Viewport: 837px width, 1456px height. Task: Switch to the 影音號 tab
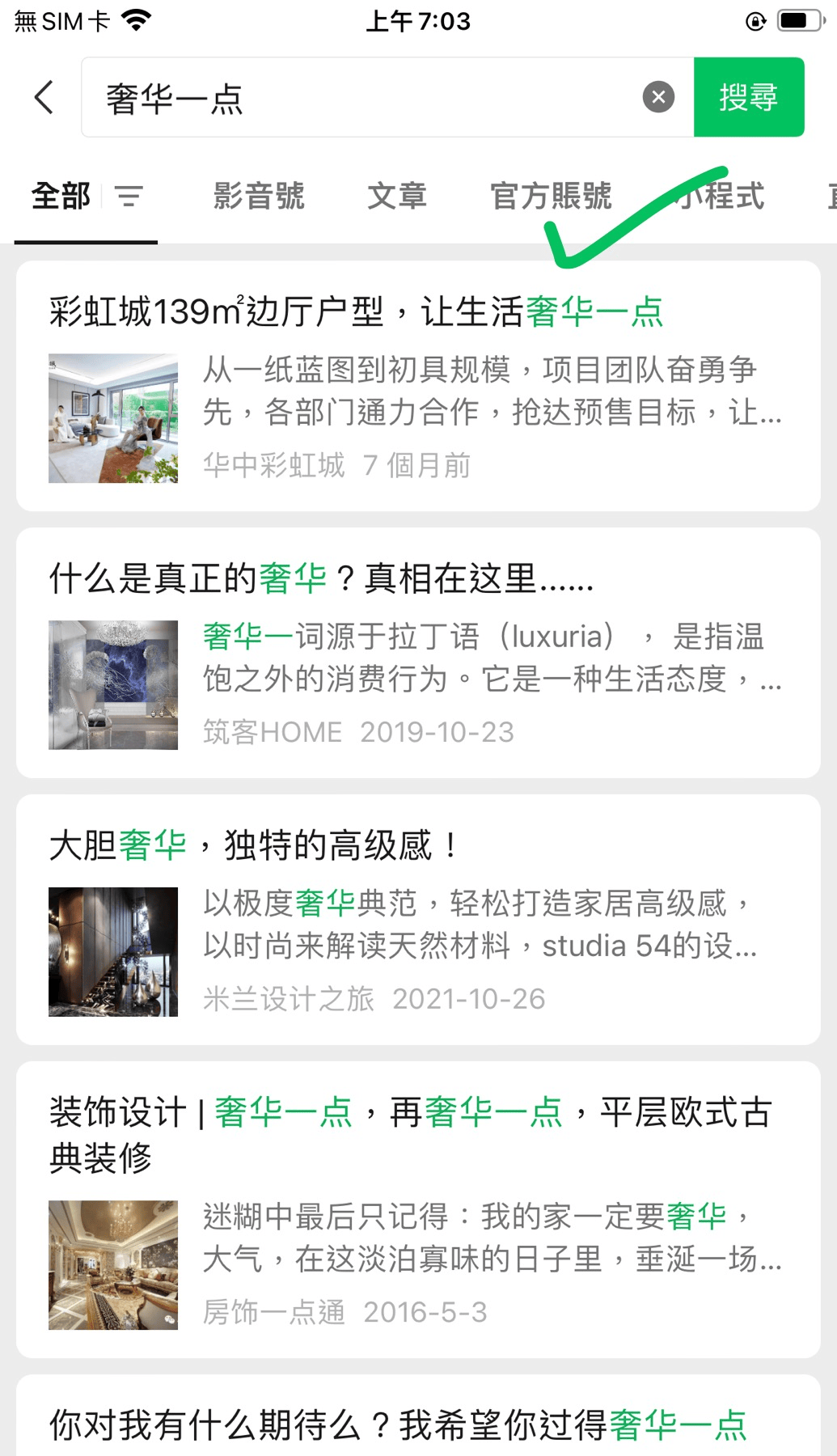pyautogui.click(x=258, y=196)
